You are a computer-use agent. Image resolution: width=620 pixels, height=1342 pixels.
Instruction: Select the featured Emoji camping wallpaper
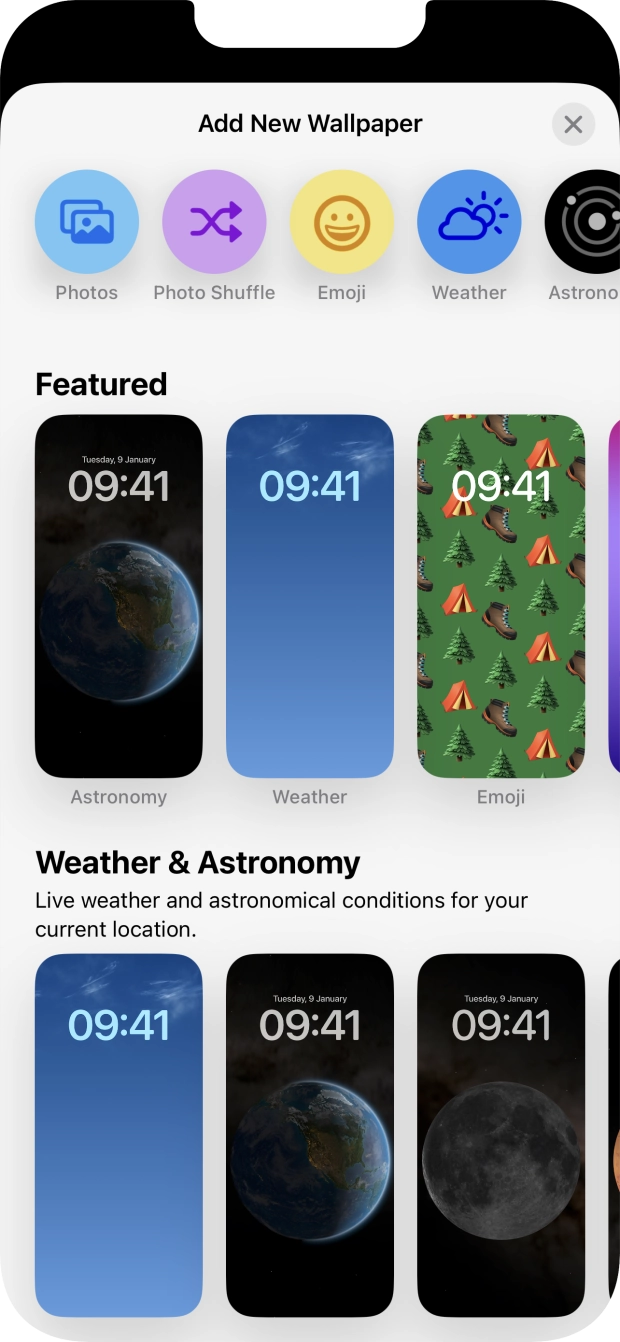[x=501, y=596]
